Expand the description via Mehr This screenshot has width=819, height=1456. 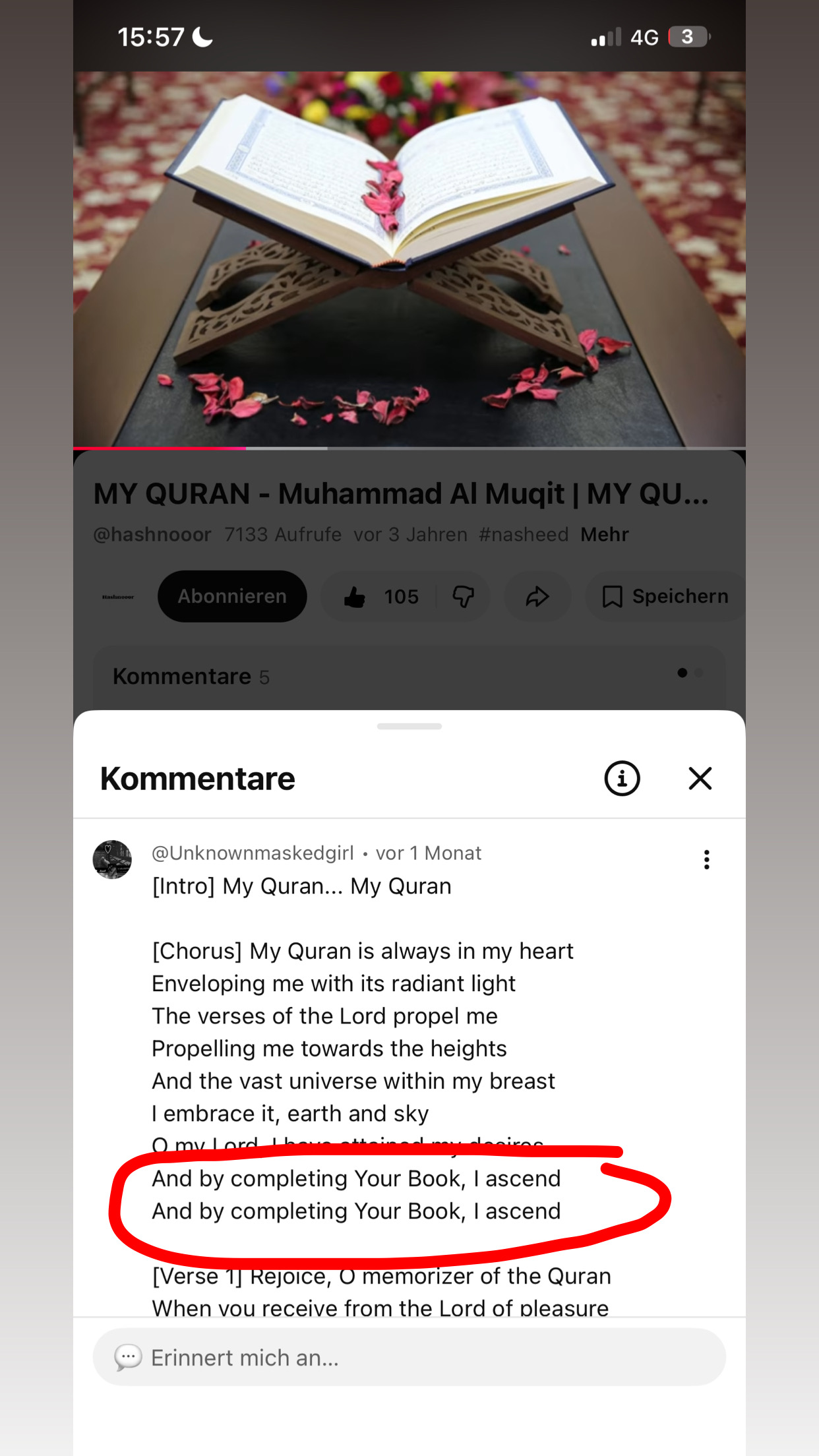(605, 534)
